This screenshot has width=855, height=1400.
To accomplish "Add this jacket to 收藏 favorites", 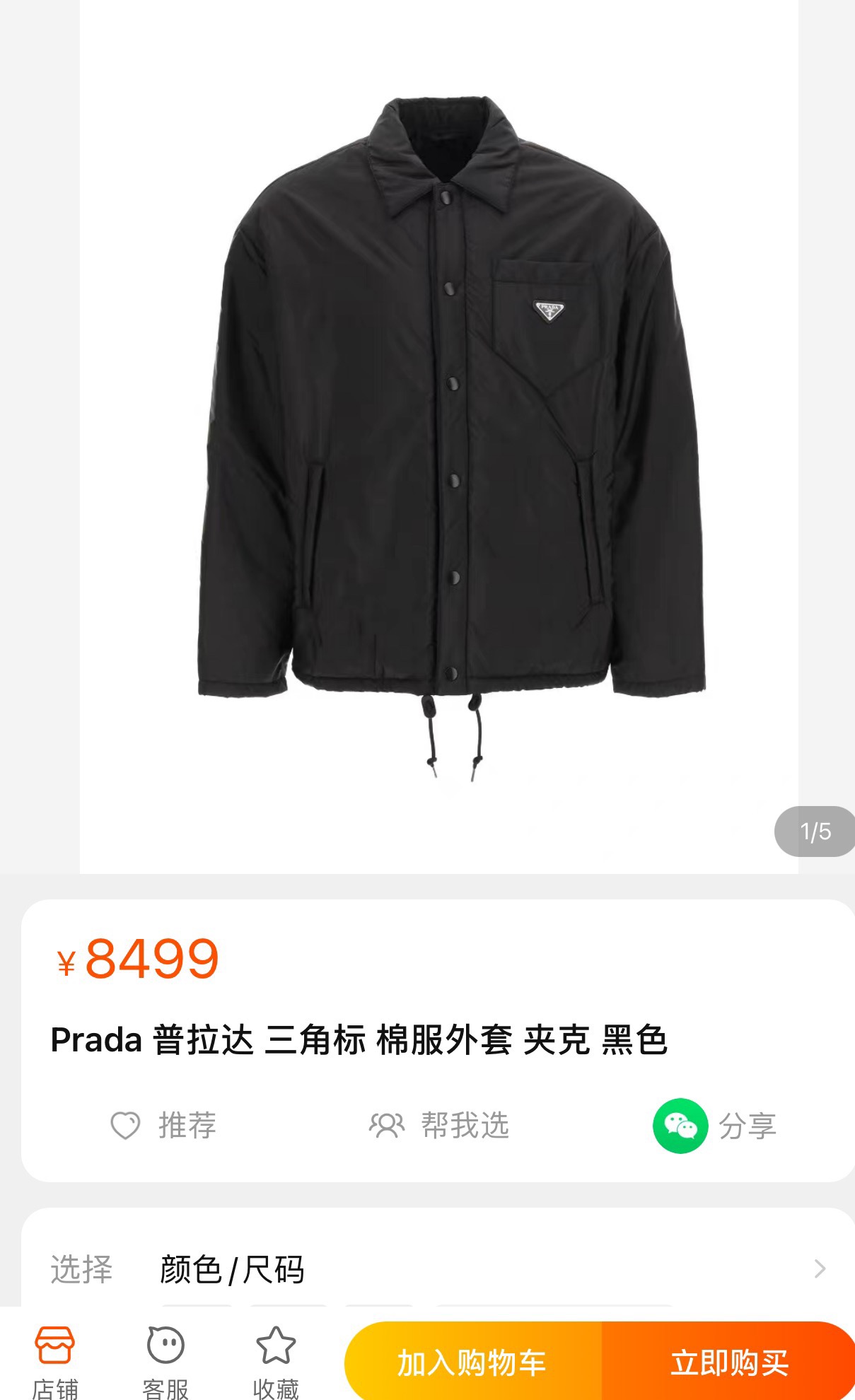I will [x=276, y=1359].
